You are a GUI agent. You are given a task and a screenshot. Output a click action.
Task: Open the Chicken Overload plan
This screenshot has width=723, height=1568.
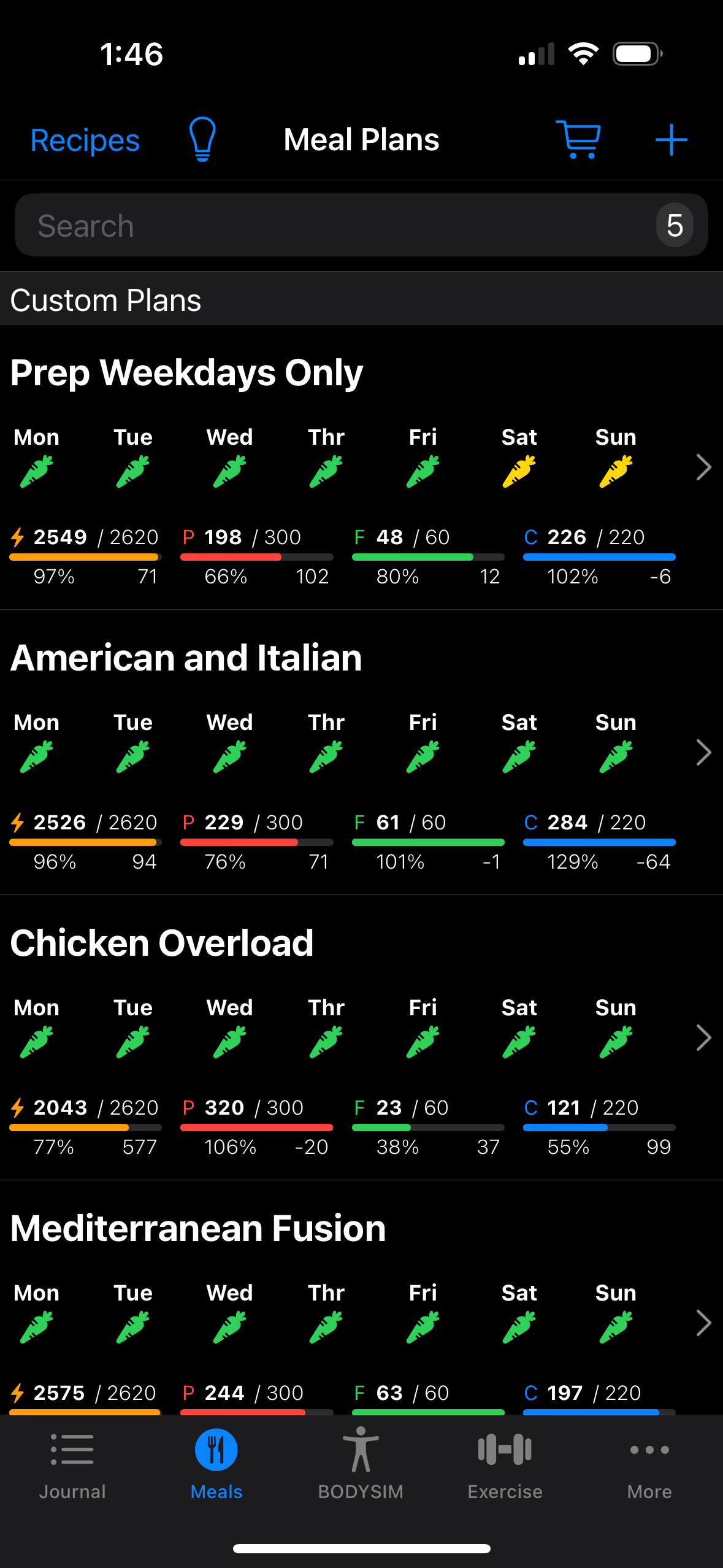pos(703,1038)
